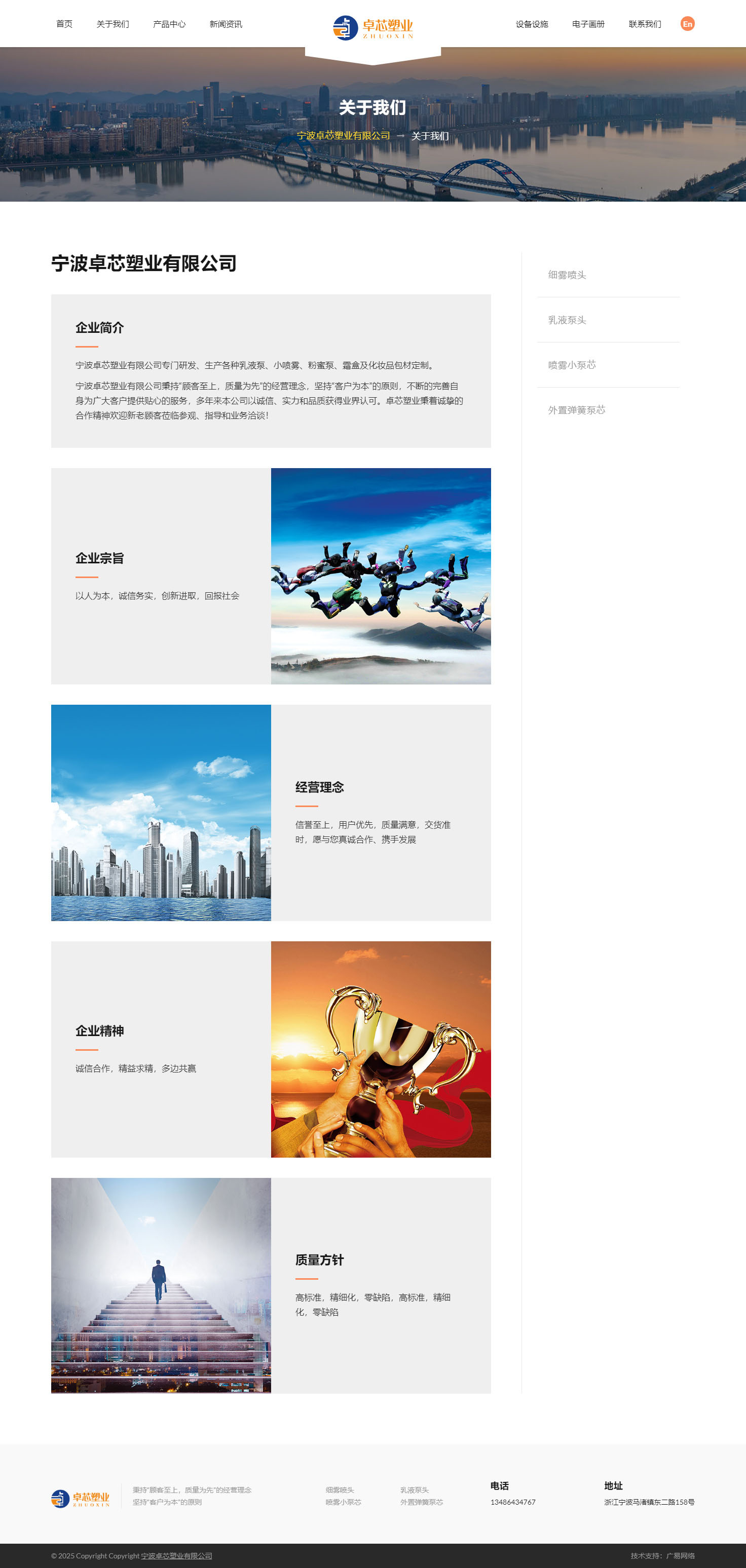Go to 关于我们 in top navigation
746x1568 pixels.
(x=113, y=24)
